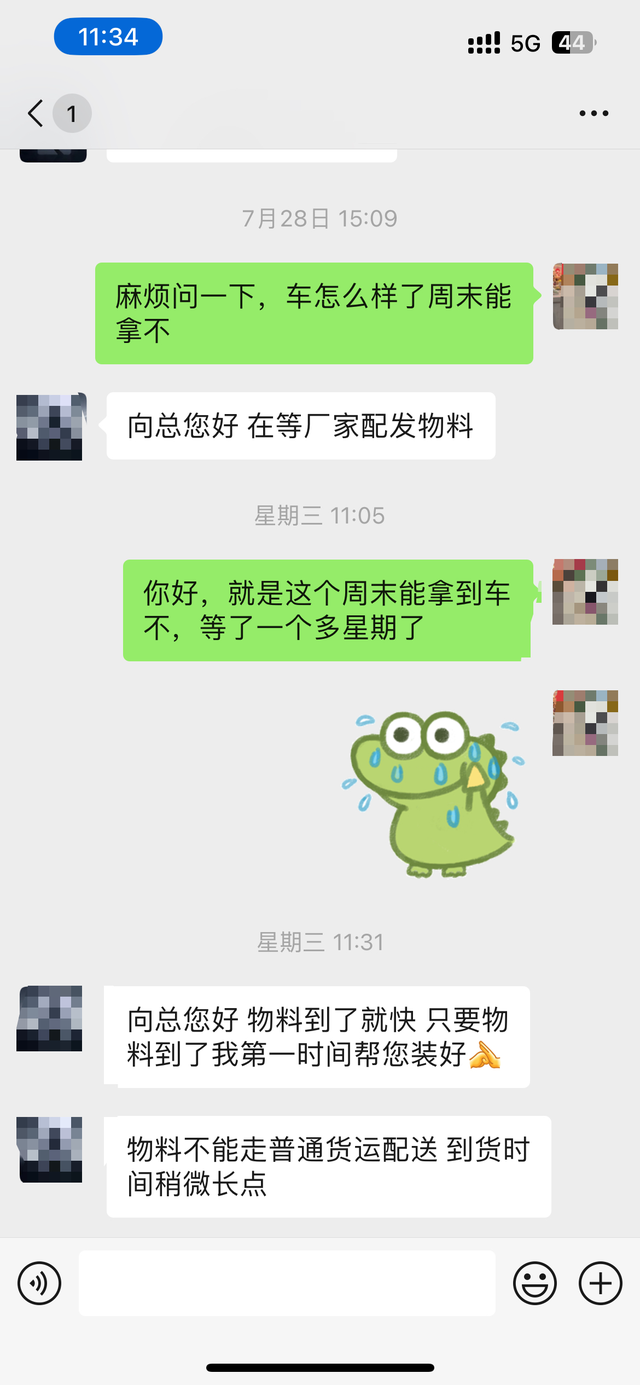
Task: View avatar beside "在等厂家配发物料" message
Action: [50, 427]
